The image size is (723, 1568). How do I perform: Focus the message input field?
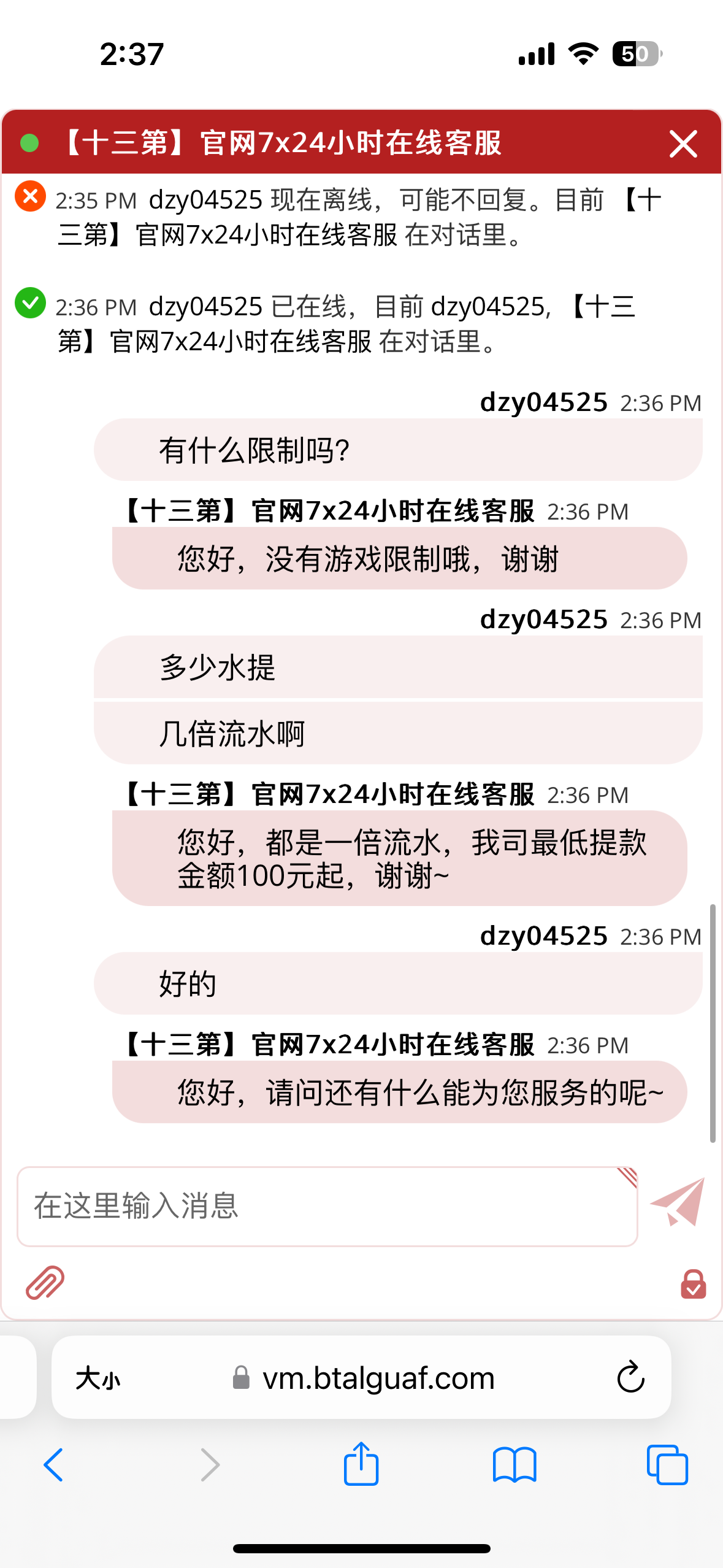pos(326,1206)
